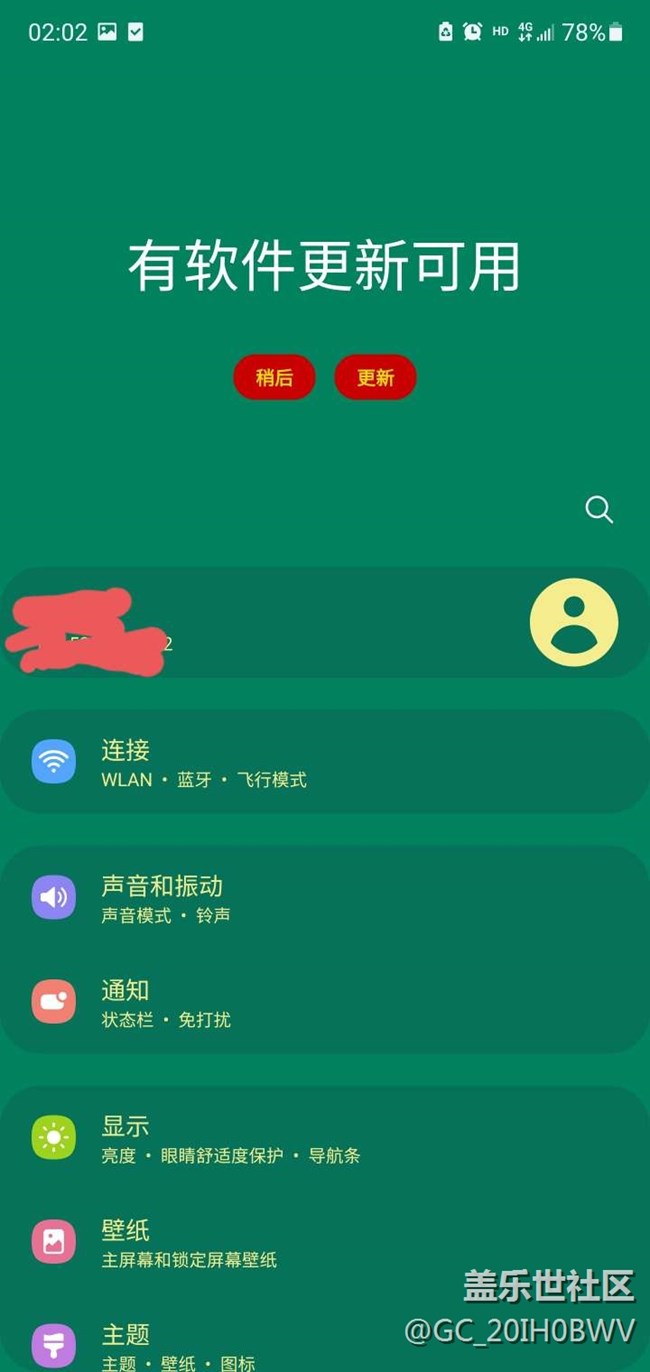Screen dimensions: 650x1372
Task: Tap the 更新 (update) button
Action: click(x=375, y=378)
